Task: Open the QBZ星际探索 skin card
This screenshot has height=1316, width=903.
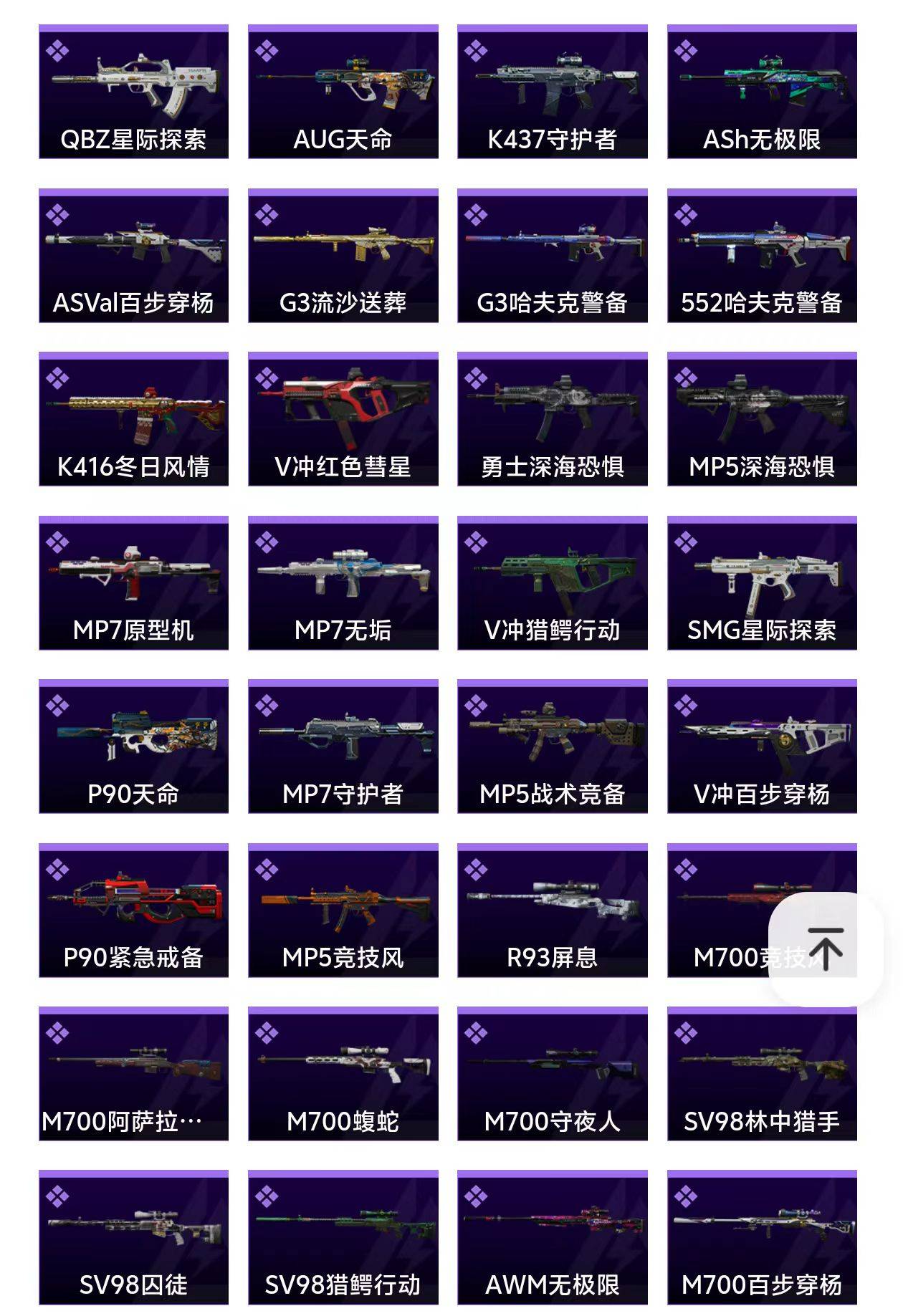Action: coord(133,92)
